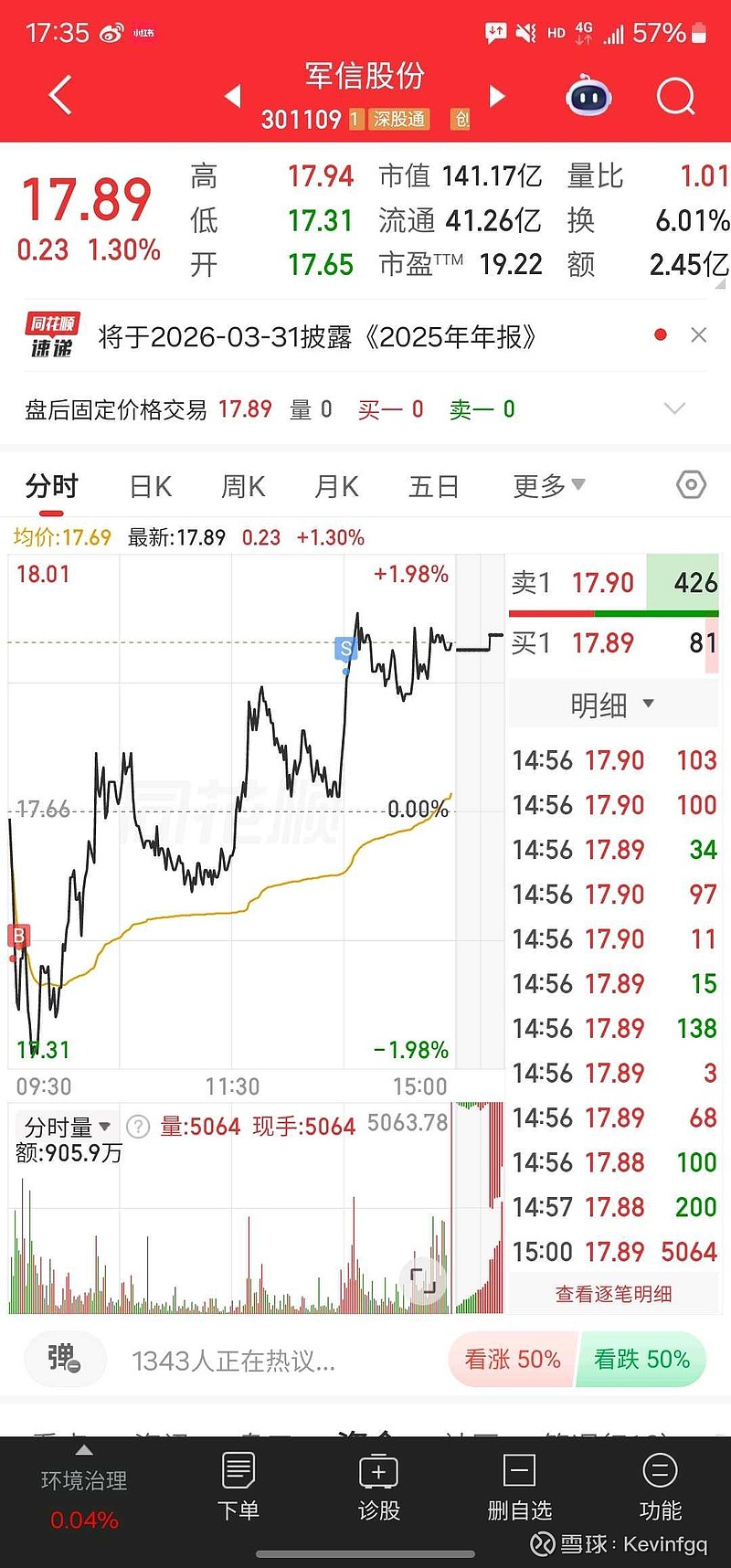The image size is (731, 1568).
Task: Open the 明细 detail dropdown
Action: tap(611, 703)
